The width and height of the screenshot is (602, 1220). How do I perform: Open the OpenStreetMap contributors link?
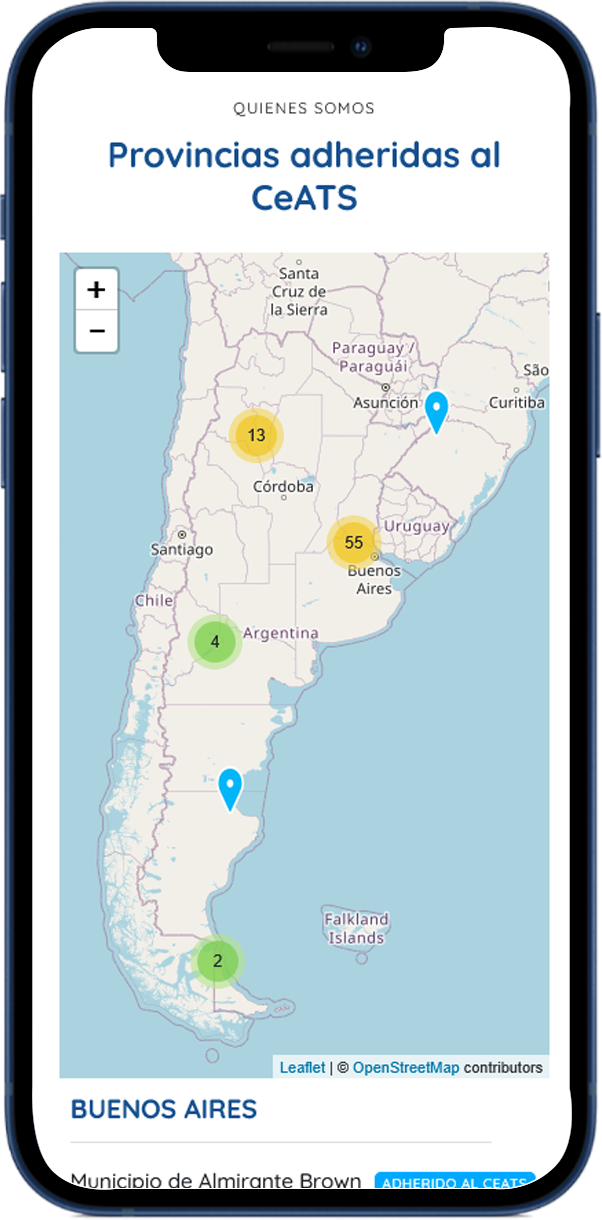405,1068
